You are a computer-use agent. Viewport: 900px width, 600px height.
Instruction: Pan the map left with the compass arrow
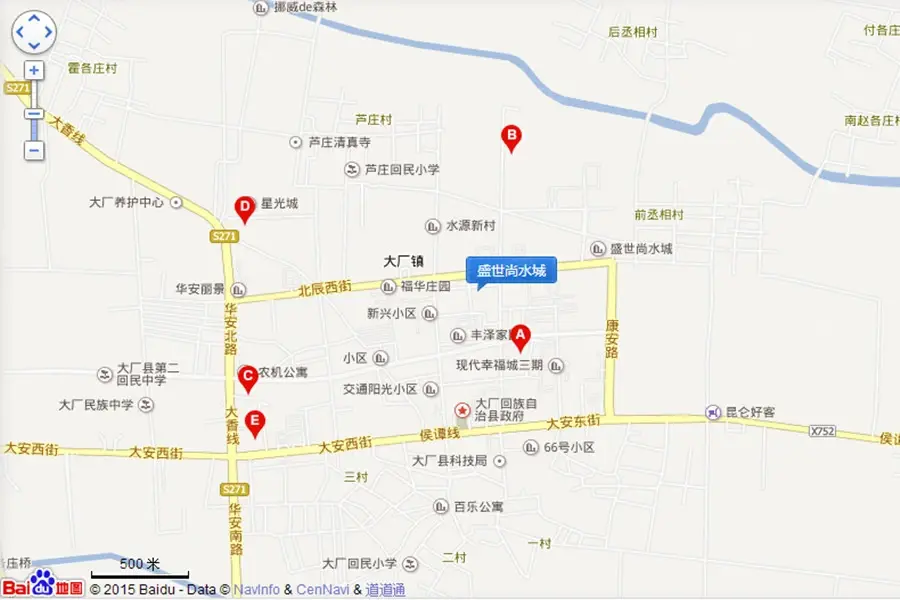(x=20, y=33)
